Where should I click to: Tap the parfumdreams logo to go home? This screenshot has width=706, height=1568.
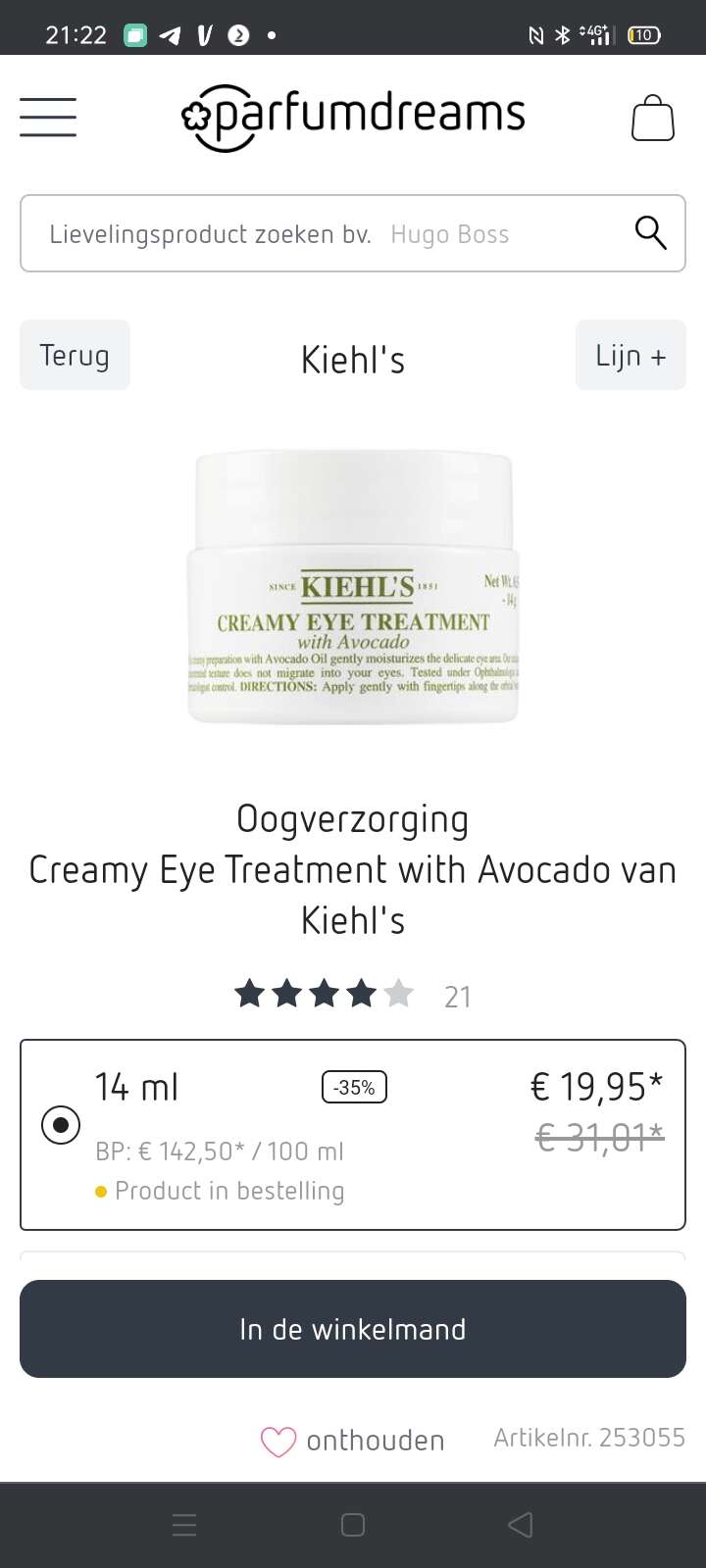coord(353,118)
